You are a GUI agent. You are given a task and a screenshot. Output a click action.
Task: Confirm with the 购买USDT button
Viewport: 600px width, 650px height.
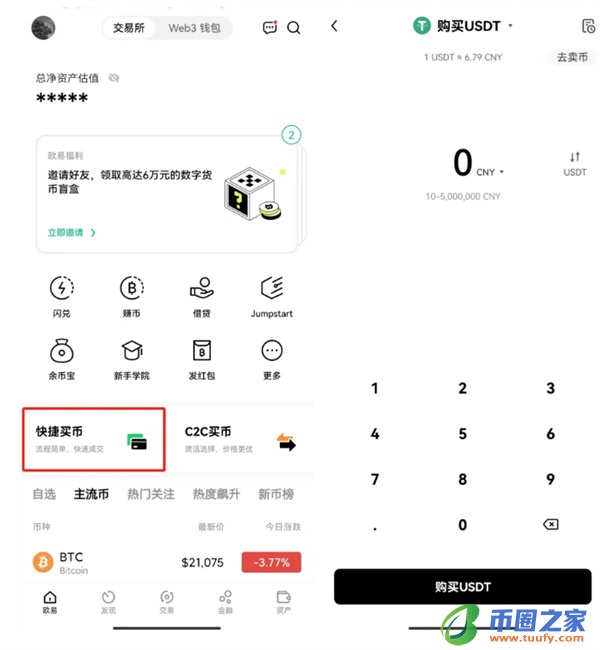(462, 587)
